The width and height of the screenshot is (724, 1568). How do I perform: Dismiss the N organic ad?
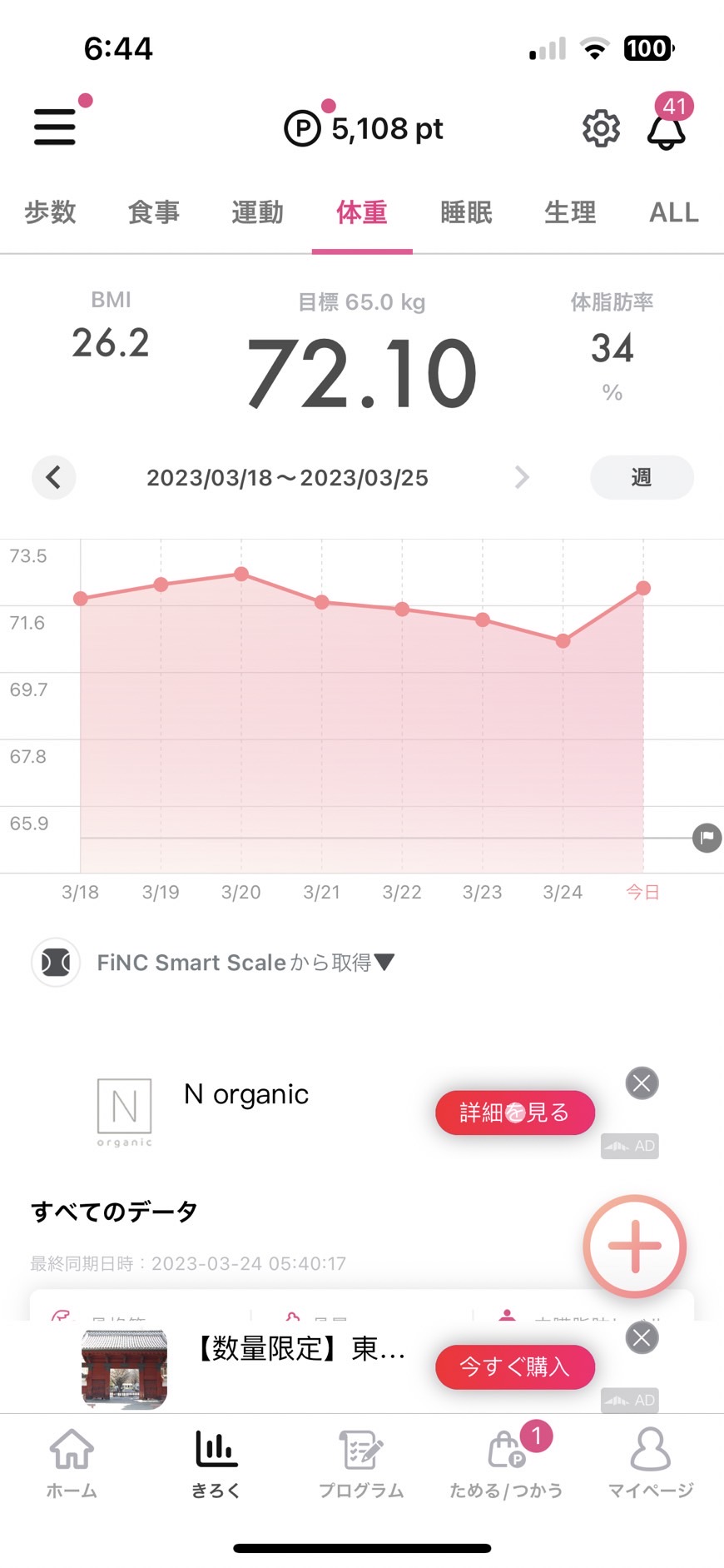click(x=642, y=1083)
